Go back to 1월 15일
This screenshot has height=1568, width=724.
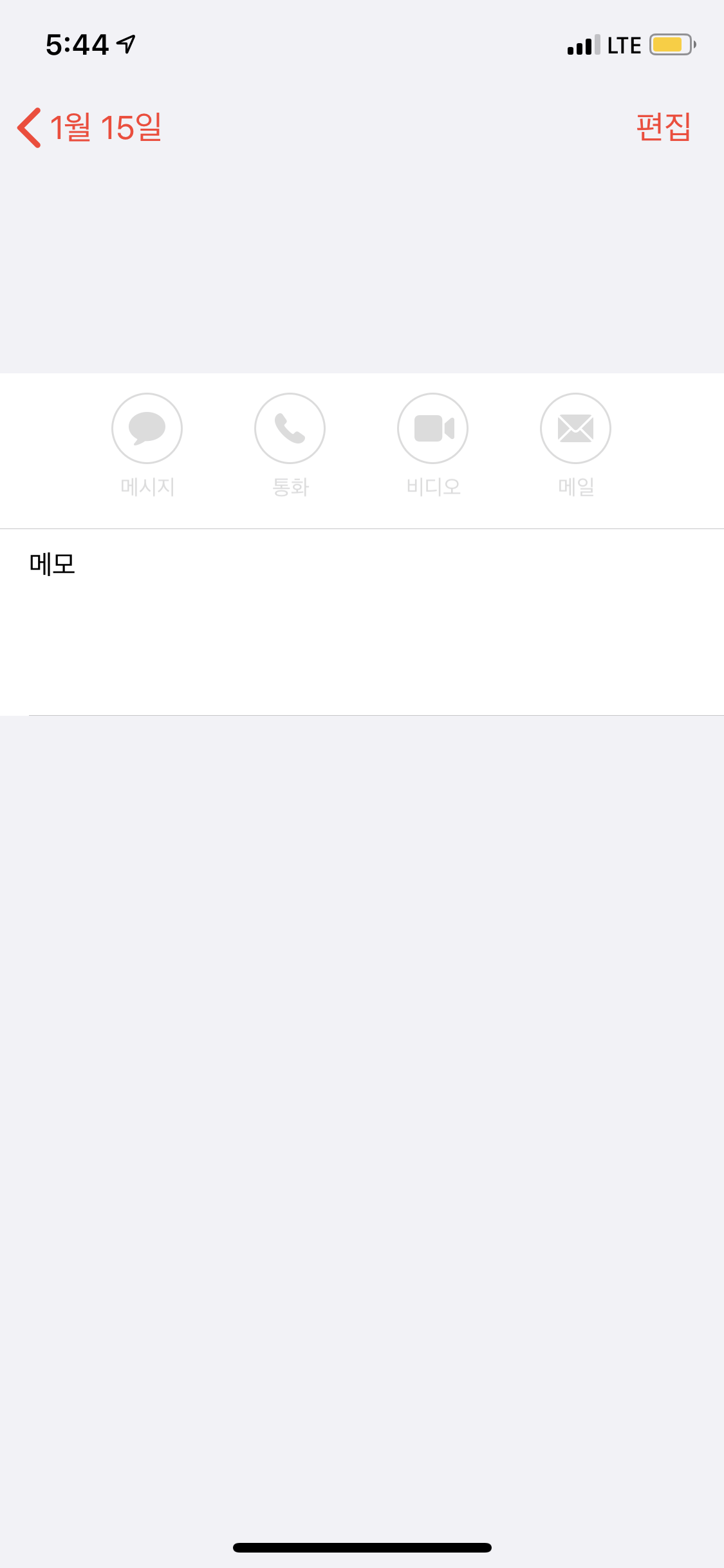point(90,127)
